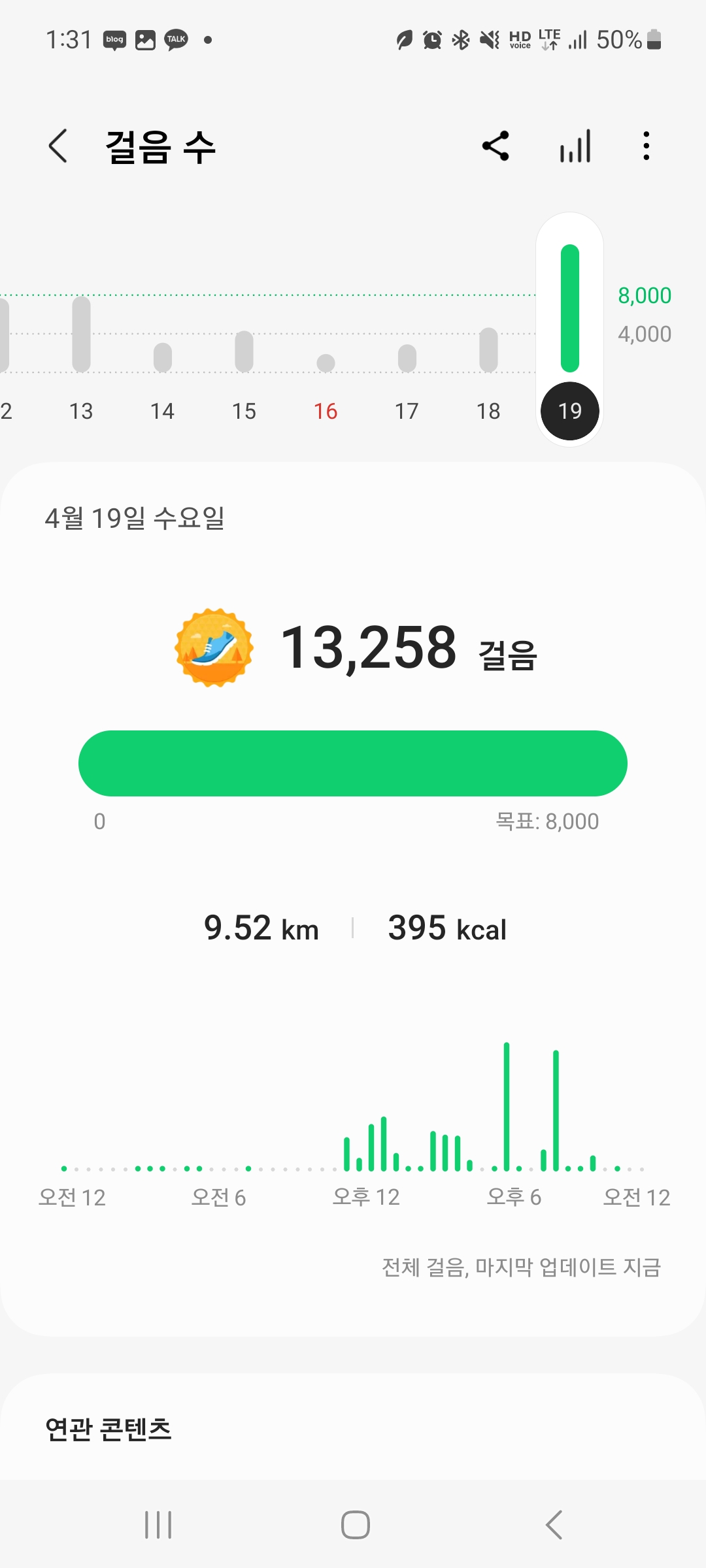
Task: Select the step bar for day 18
Action: (x=488, y=350)
